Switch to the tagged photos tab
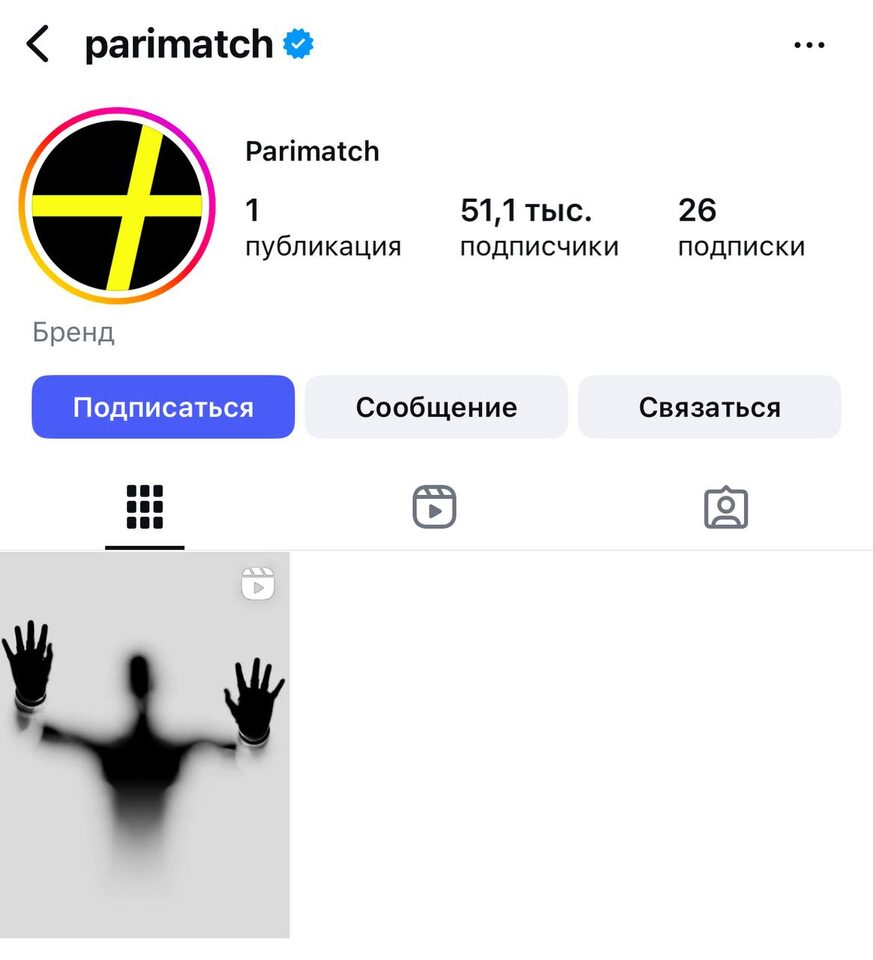 tap(726, 507)
